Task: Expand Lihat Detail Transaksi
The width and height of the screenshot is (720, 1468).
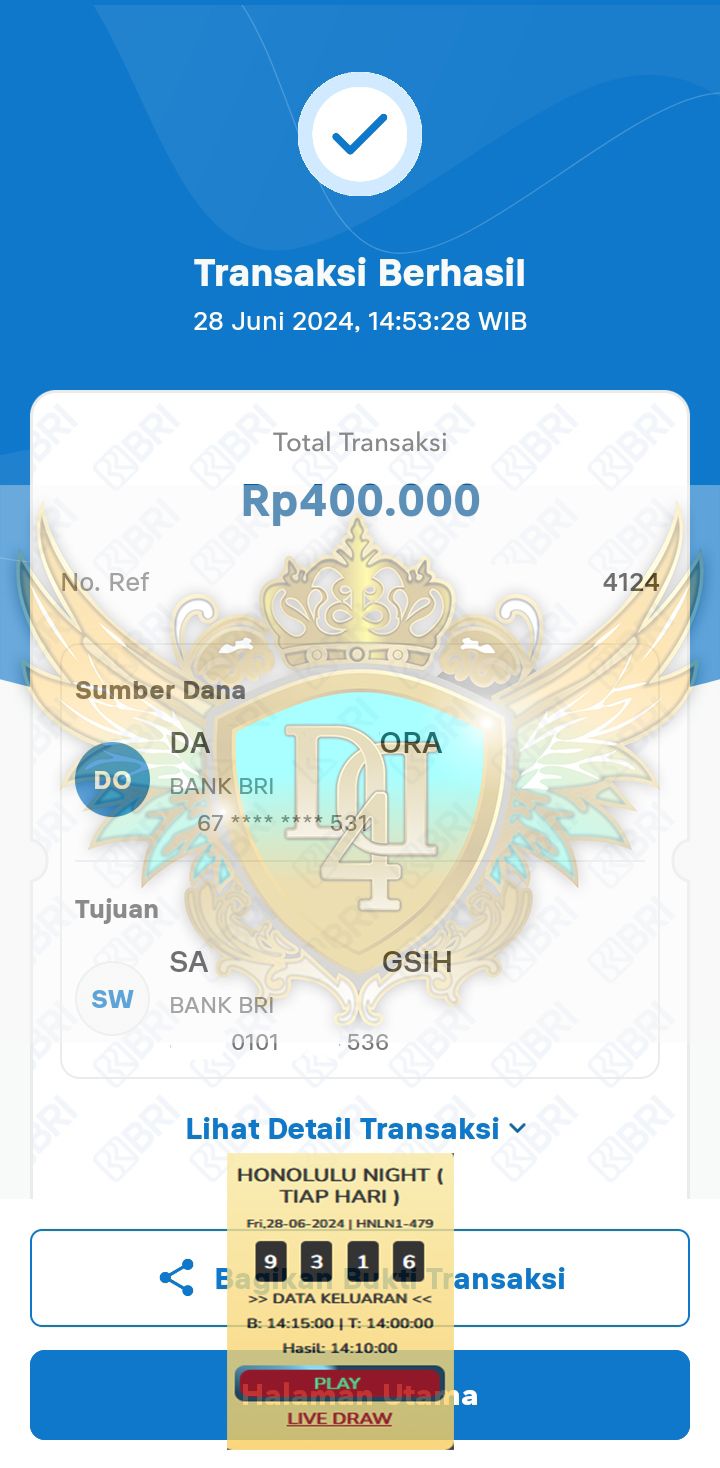Action: pos(356,1129)
